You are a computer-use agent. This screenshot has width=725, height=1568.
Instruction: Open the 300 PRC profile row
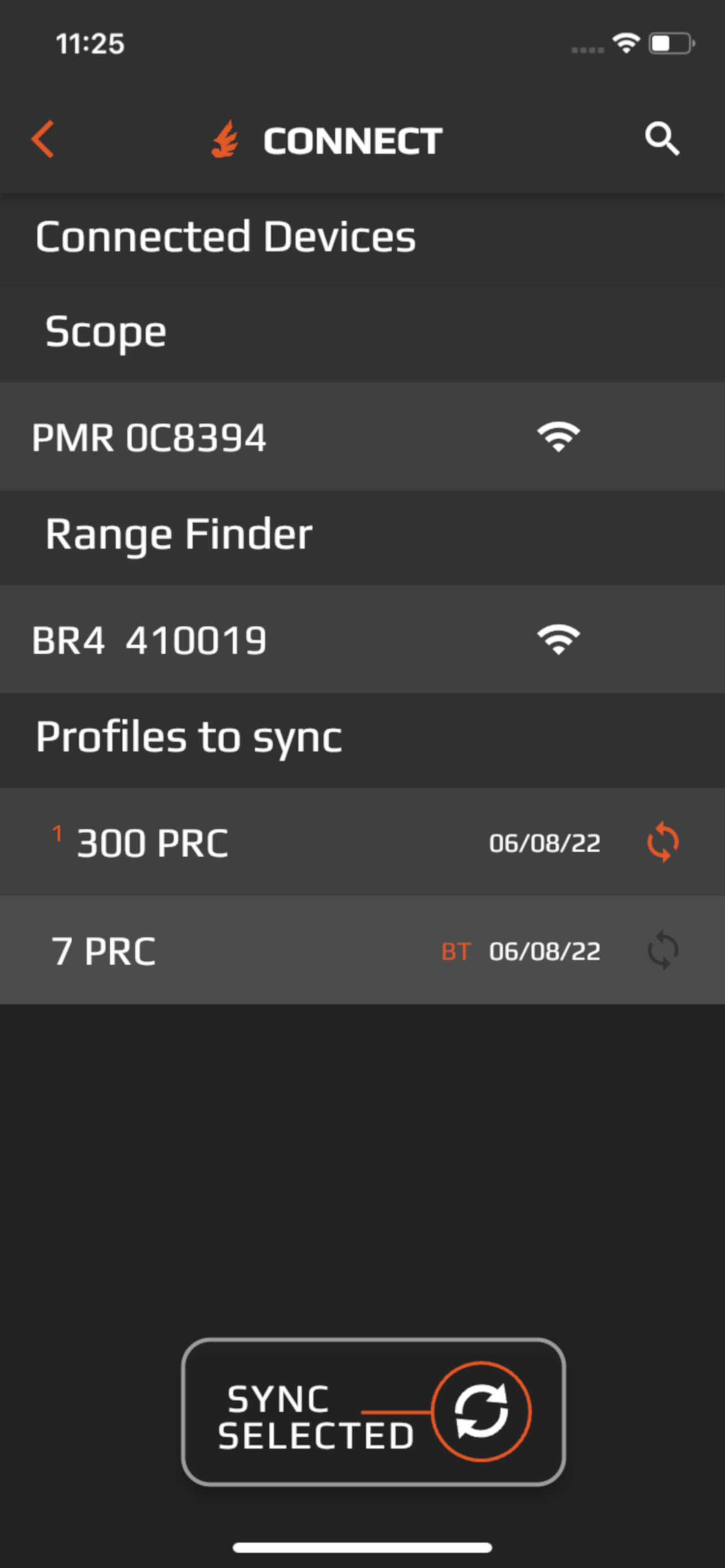pos(362,842)
